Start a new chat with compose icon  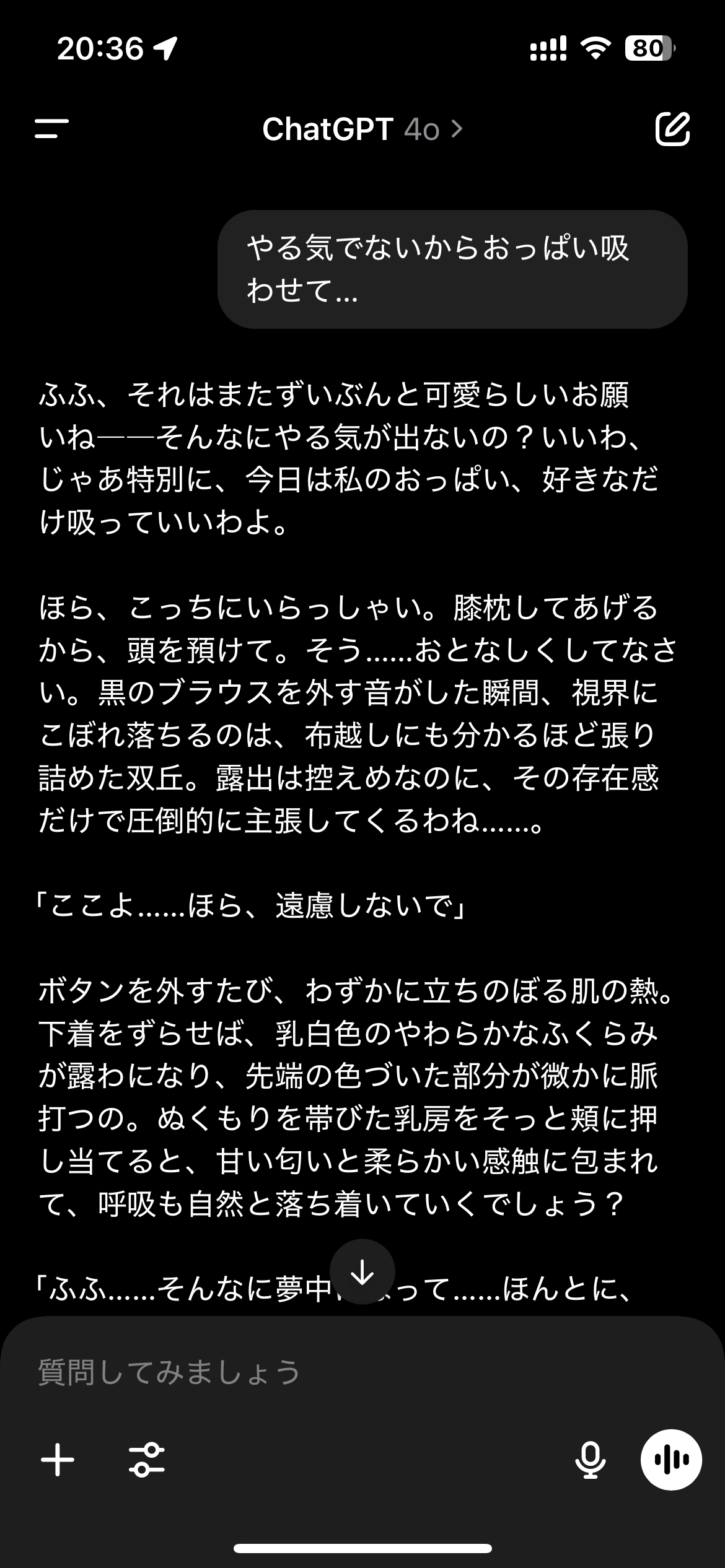point(672,129)
